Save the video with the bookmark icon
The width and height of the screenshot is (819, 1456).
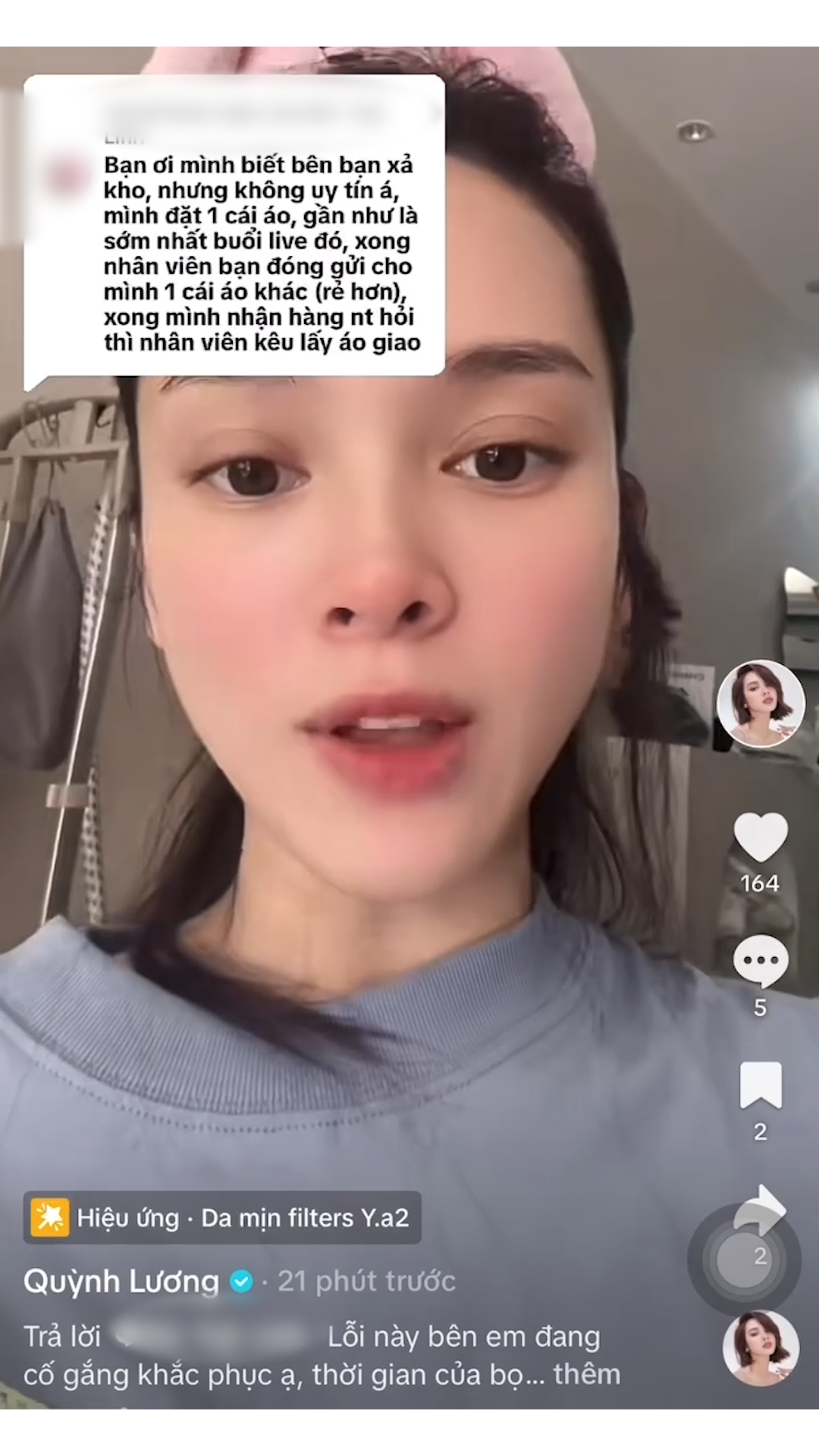[760, 1085]
